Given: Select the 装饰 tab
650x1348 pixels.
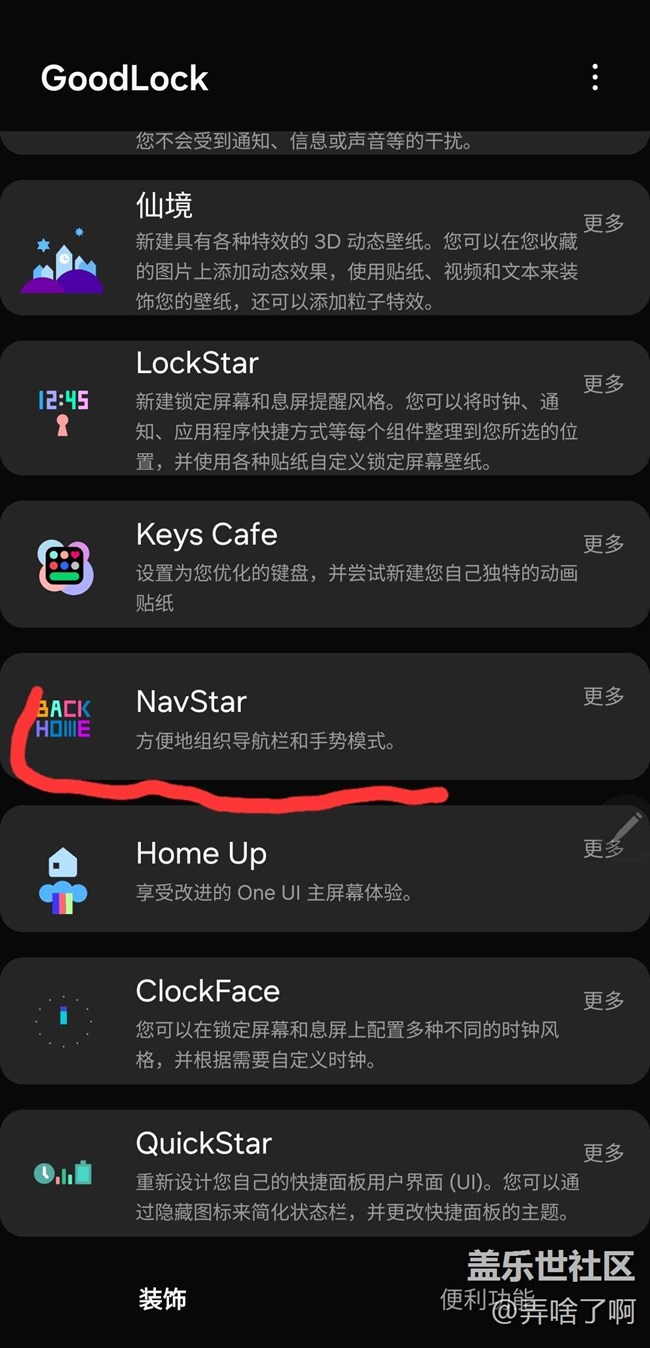Looking at the screenshot, I should click(x=162, y=1299).
